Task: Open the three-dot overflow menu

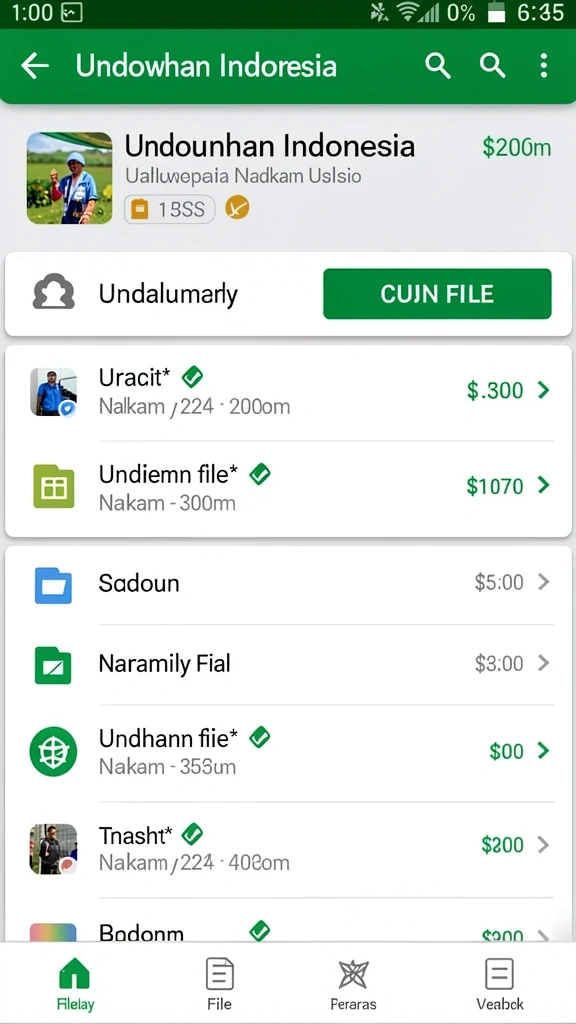Action: pos(543,66)
